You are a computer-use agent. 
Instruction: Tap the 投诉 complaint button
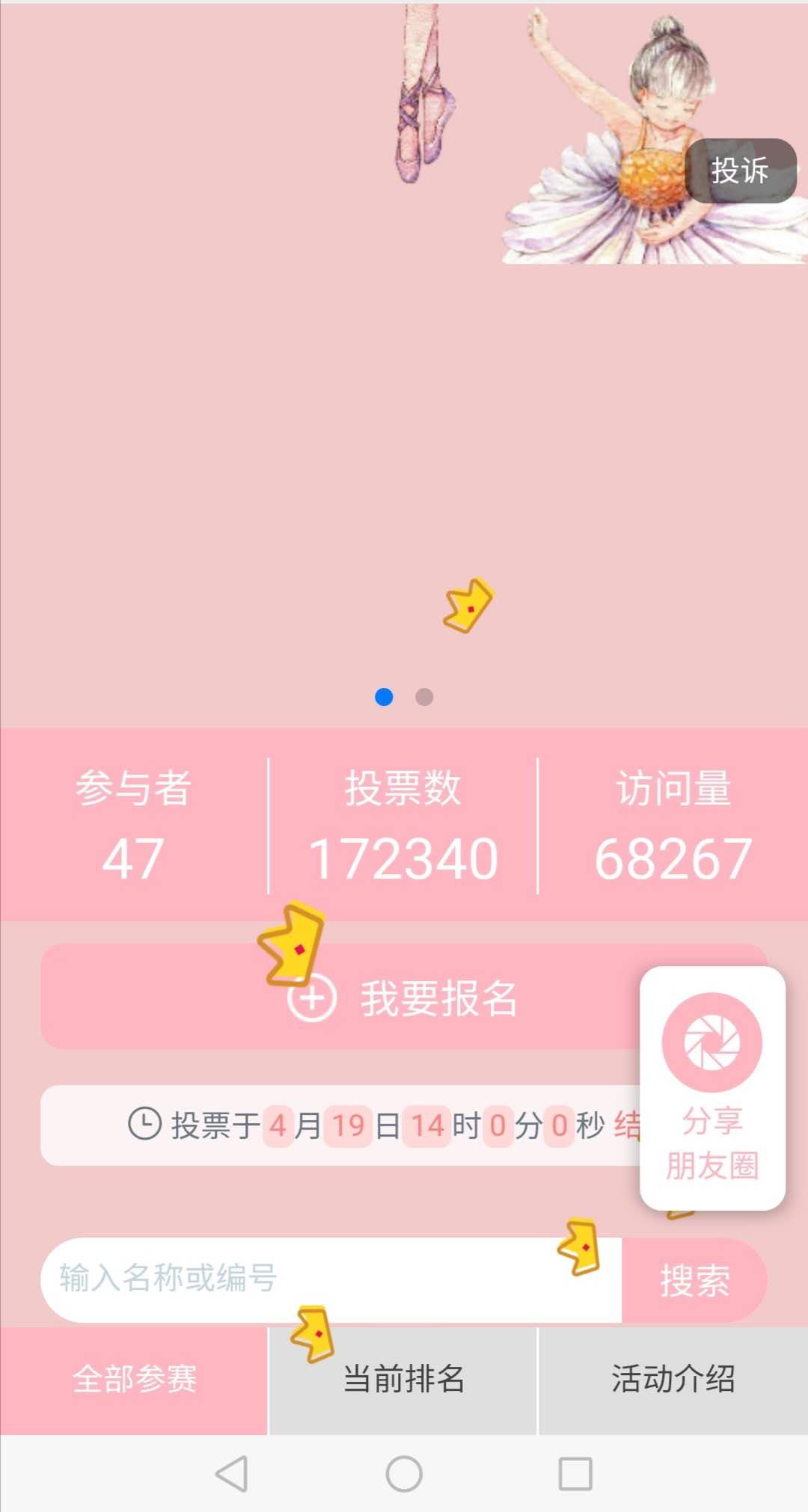click(x=741, y=170)
